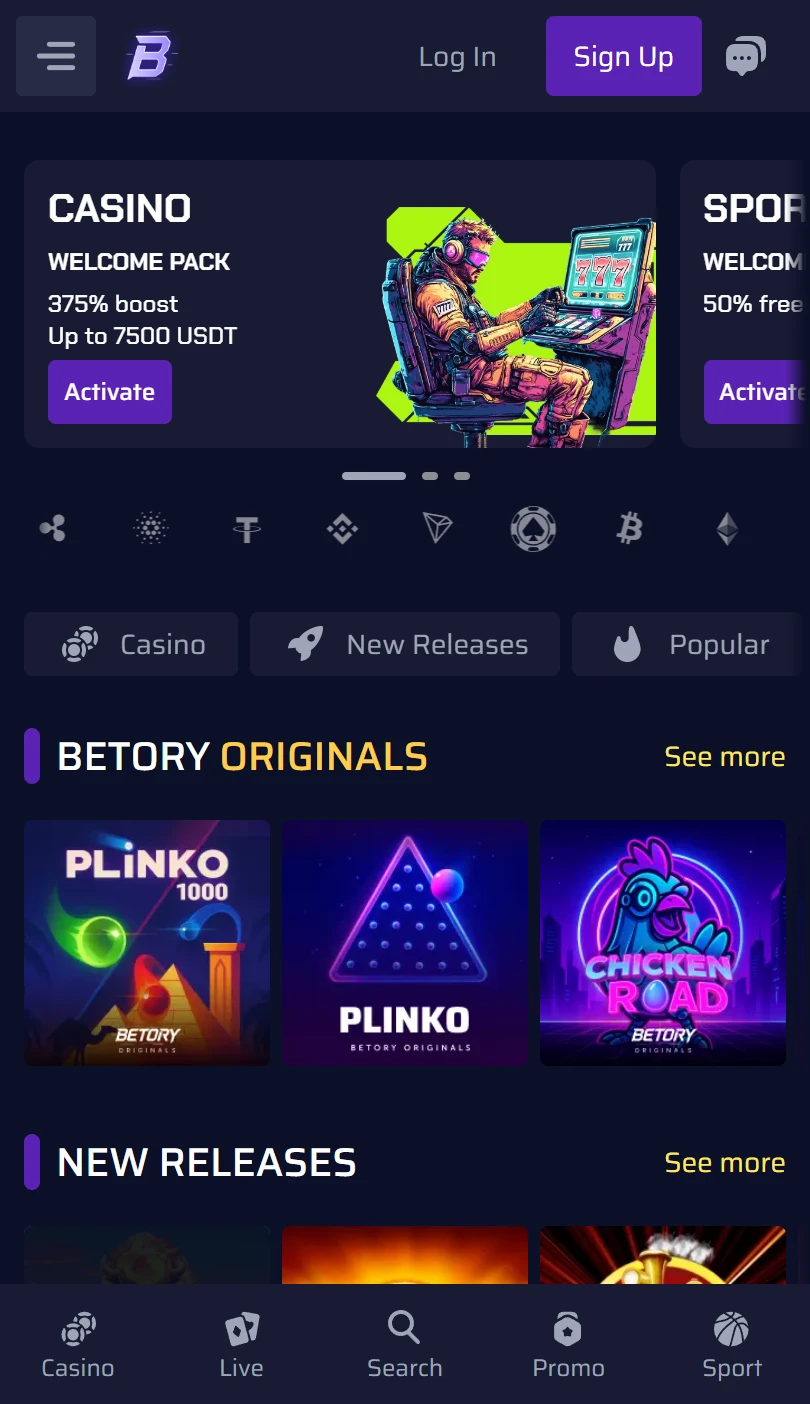Go to the Sport tab

point(732,1345)
